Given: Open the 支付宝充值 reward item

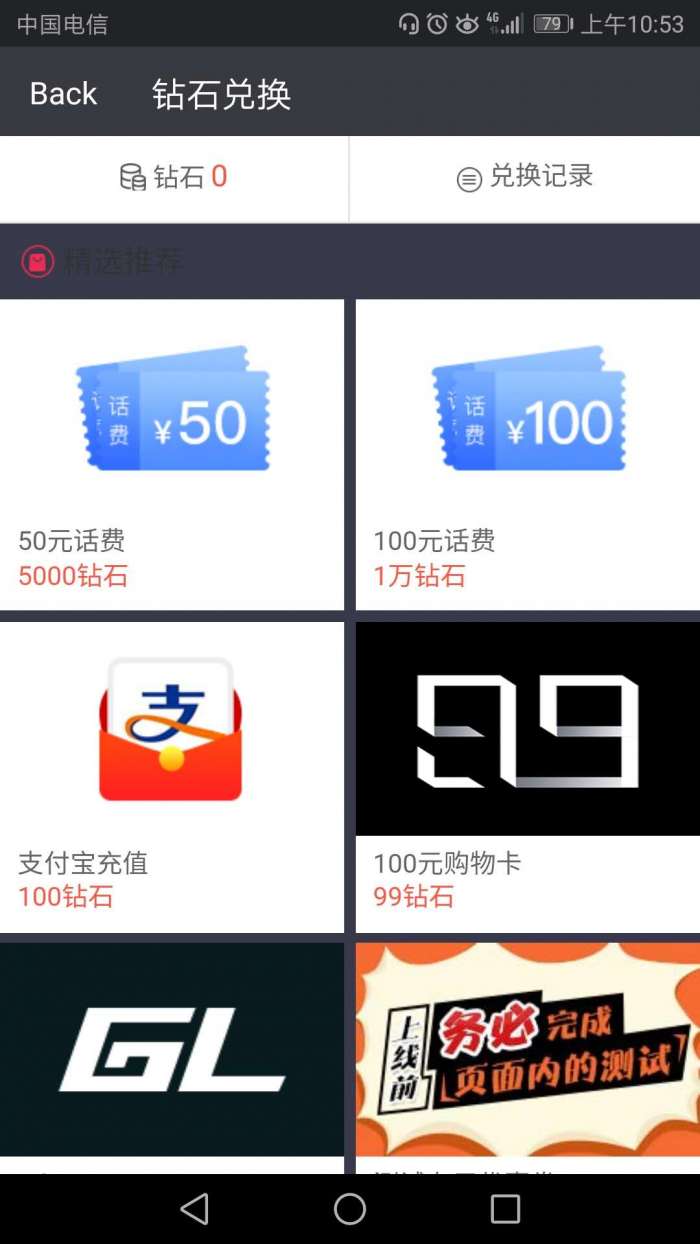Looking at the screenshot, I should [x=172, y=777].
